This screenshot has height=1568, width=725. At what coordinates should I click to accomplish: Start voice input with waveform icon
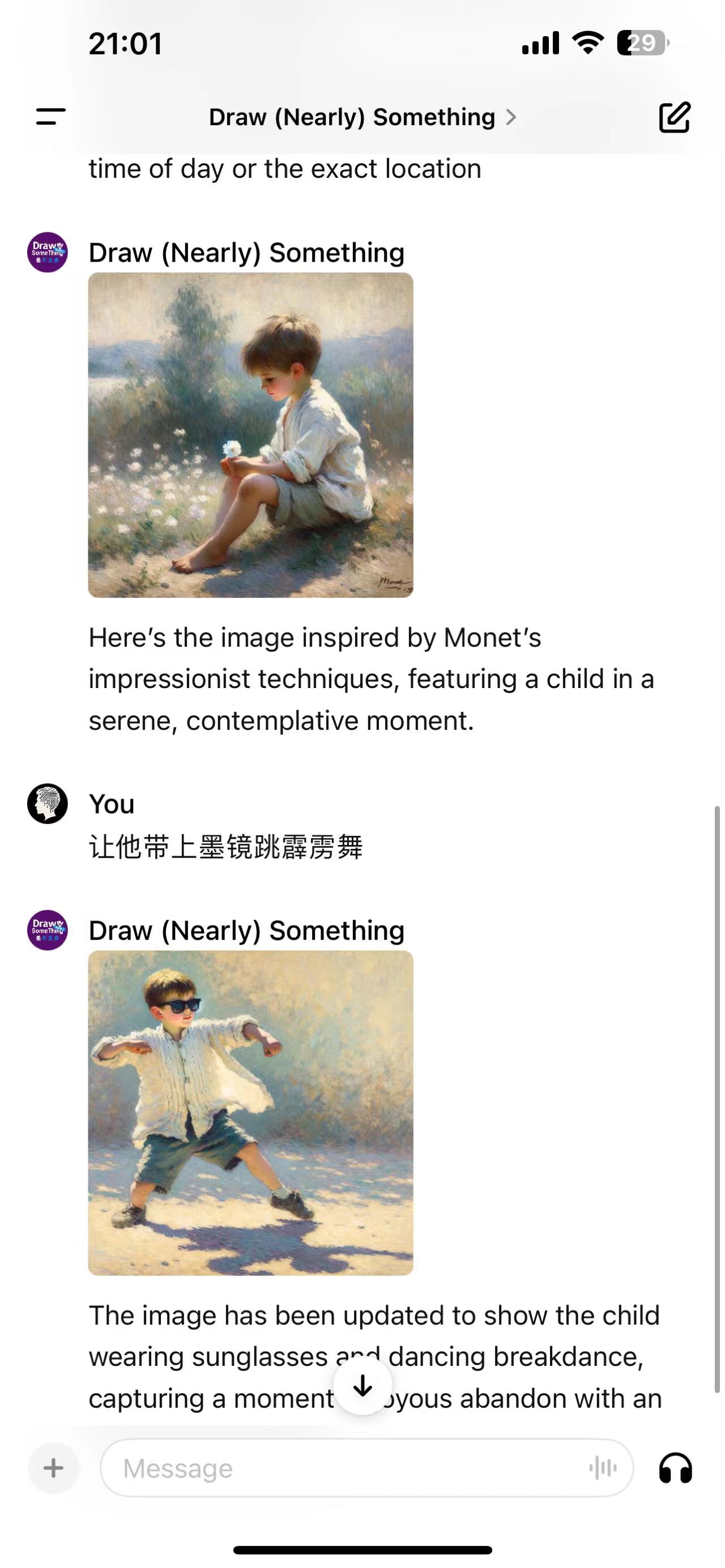click(603, 1468)
